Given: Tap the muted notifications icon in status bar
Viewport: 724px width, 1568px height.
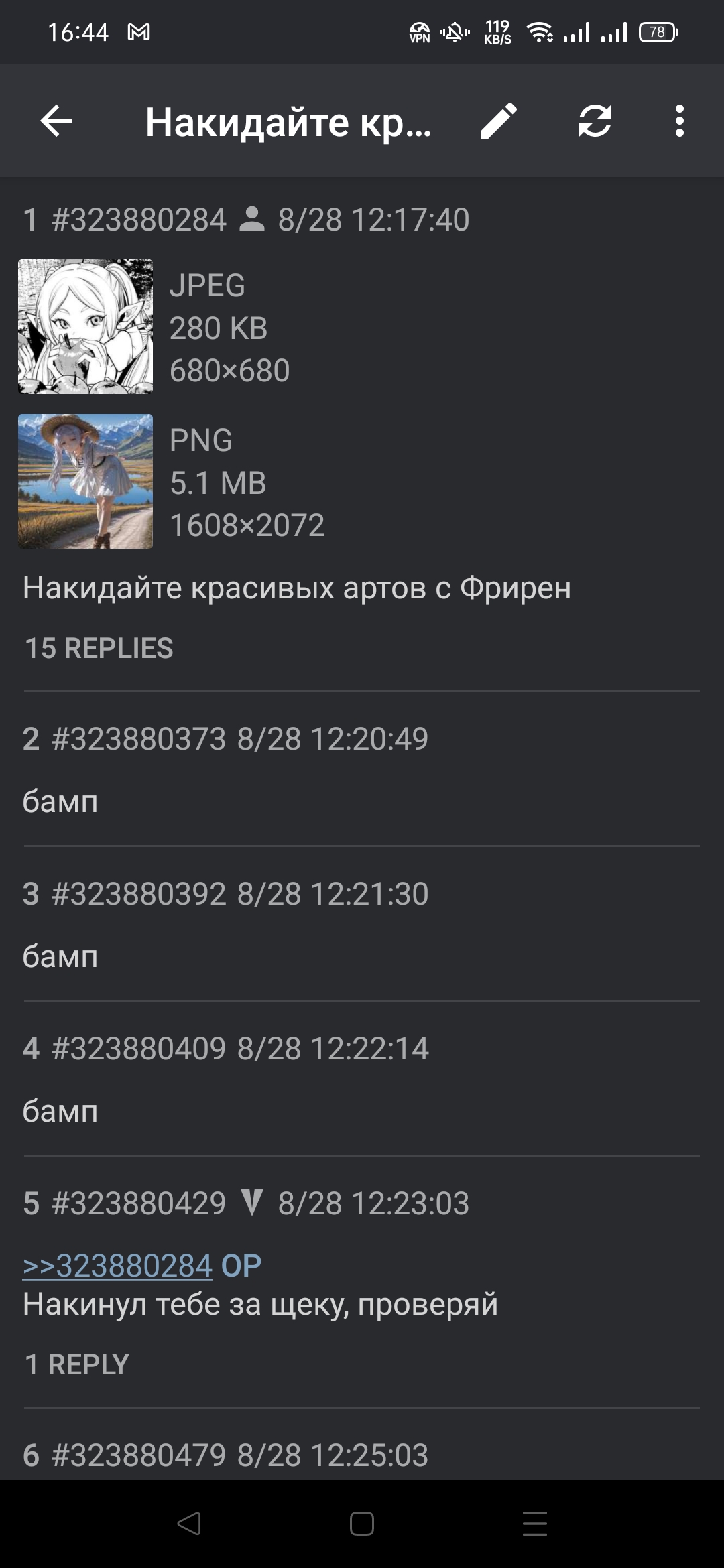Looking at the screenshot, I should point(453,31).
